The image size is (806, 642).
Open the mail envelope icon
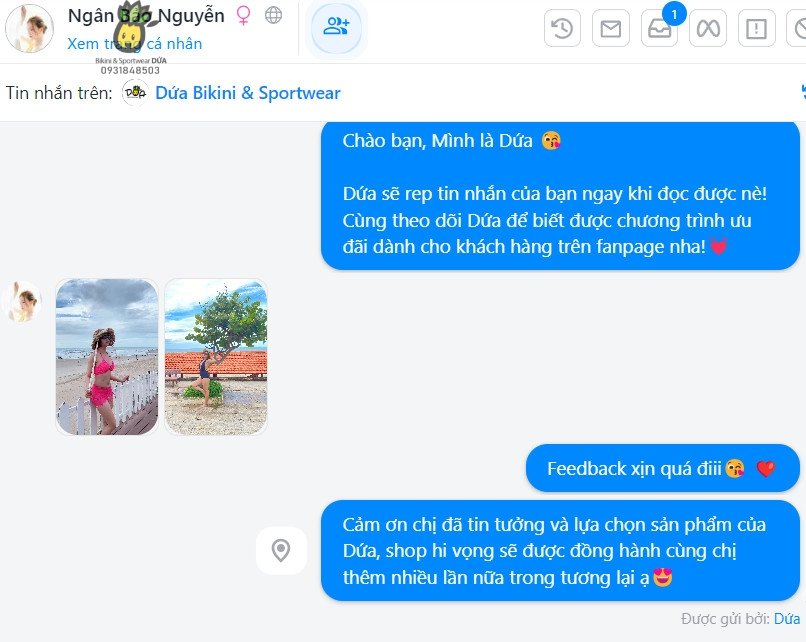(610, 29)
